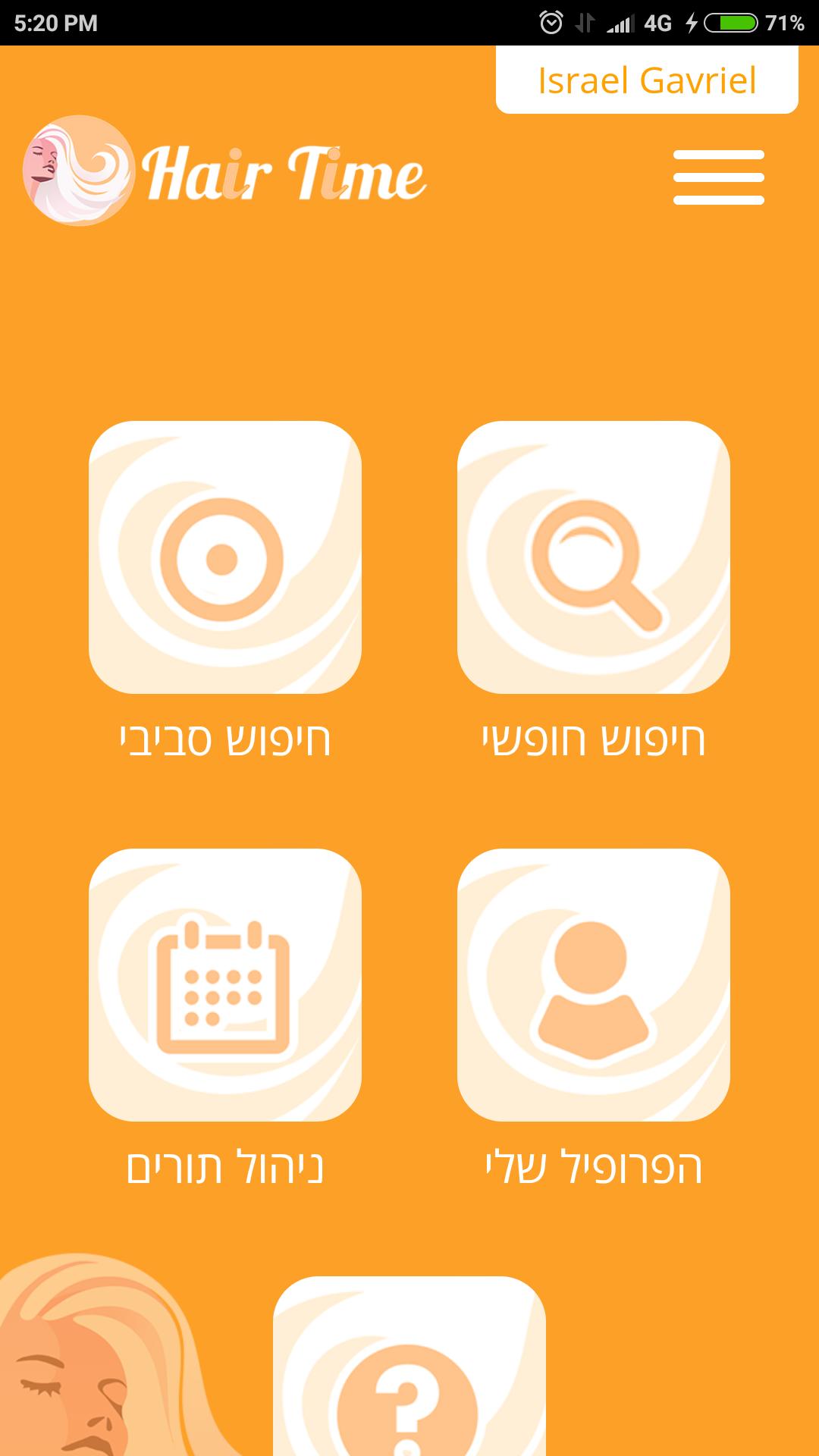Open the hamburger menu

pyautogui.click(x=718, y=177)
